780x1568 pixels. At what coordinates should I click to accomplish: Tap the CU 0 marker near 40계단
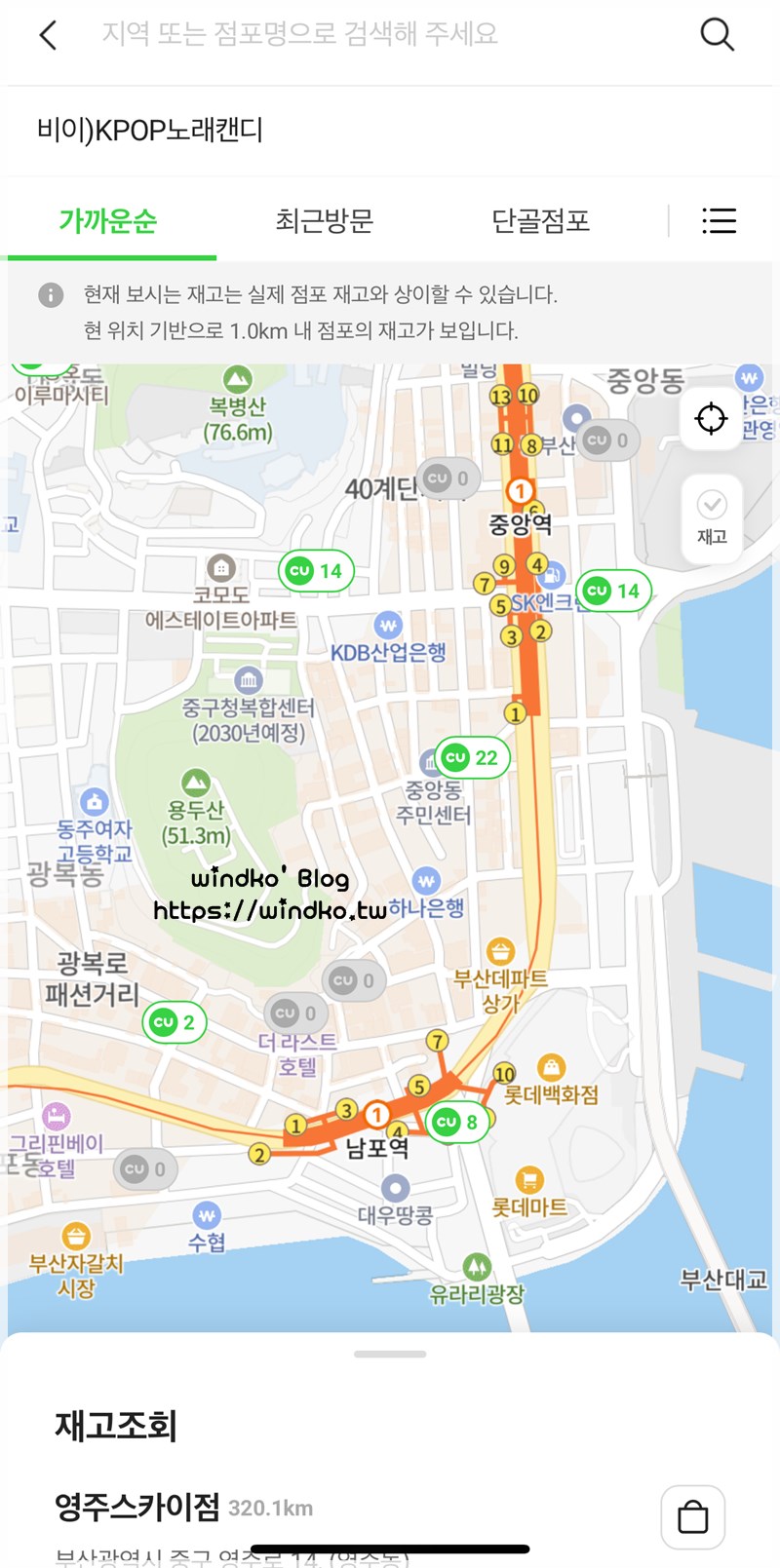click(x=448, y=478)
